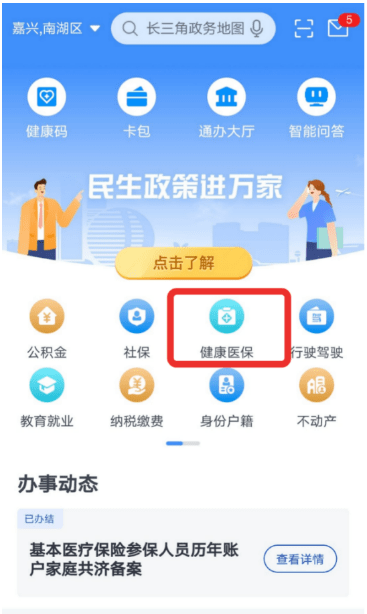
Task: Open the 嘉兴,南湖区 location dropdown
Action: (56, 29)
